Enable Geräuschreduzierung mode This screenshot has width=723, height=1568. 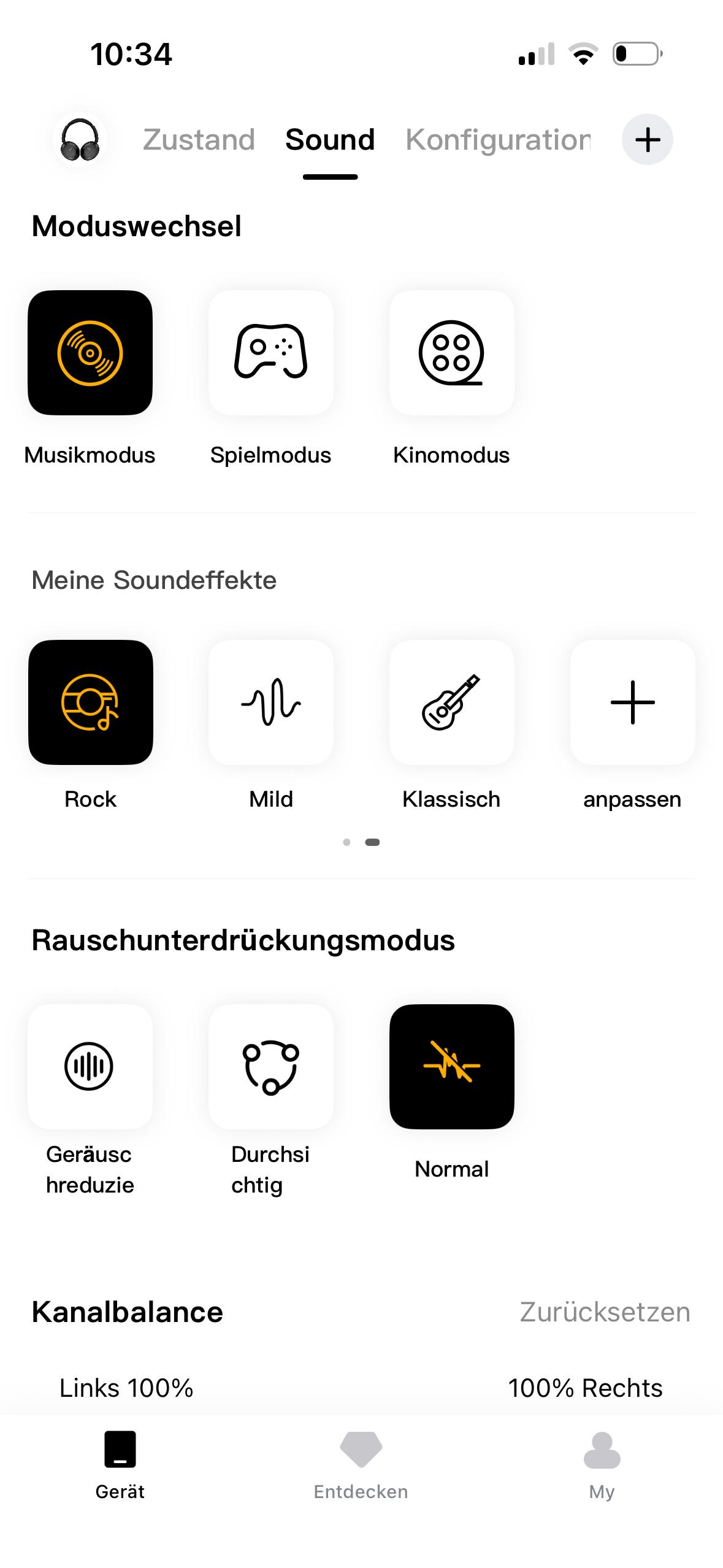[90, 1067]
